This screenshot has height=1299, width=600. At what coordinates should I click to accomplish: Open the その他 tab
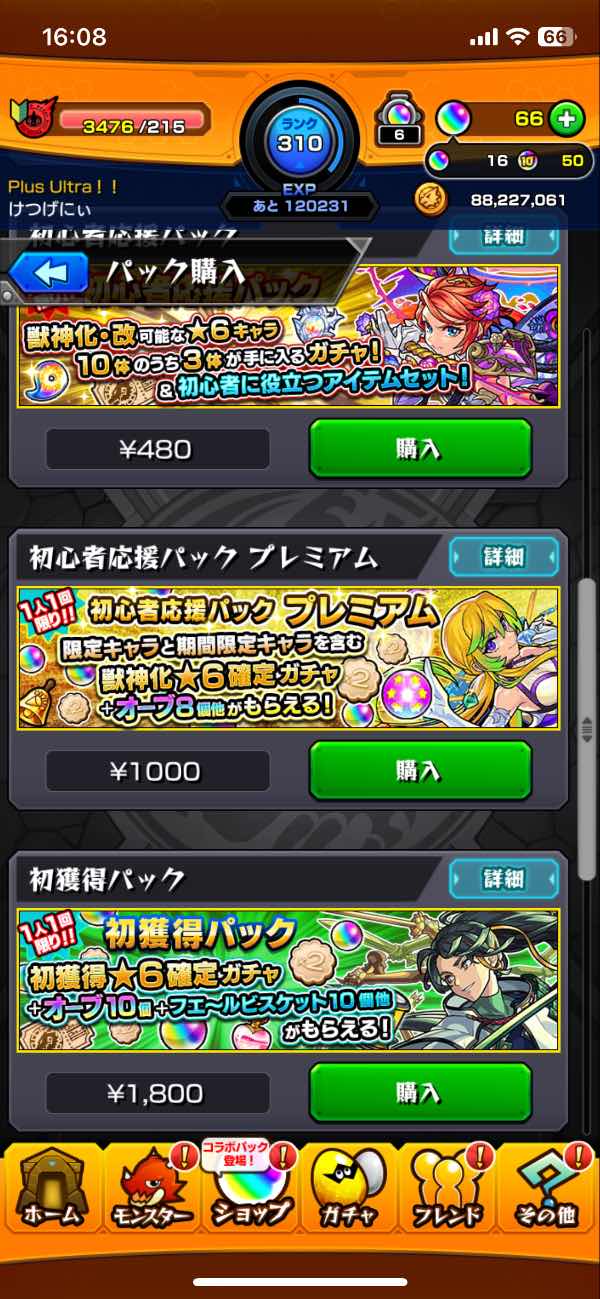coord(548,1190)
